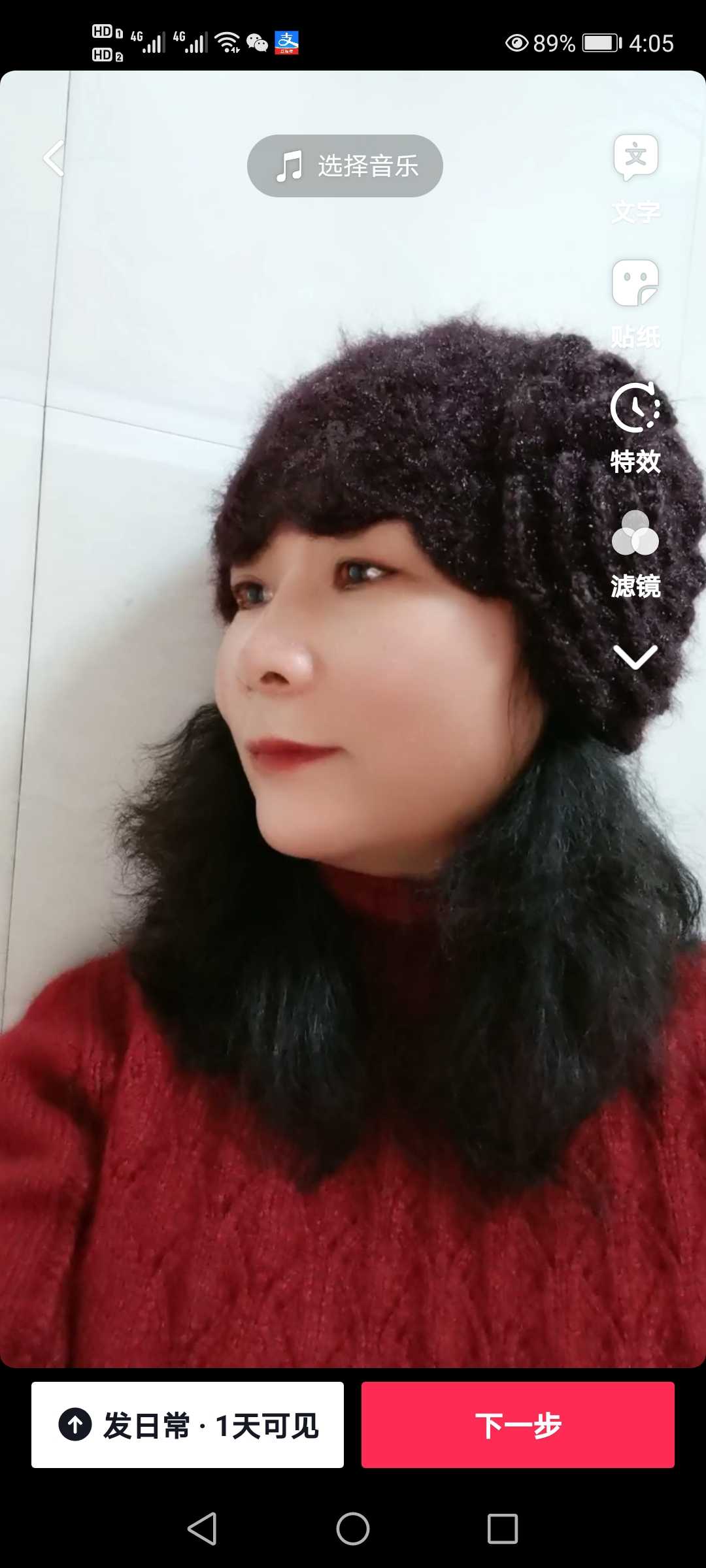Open recent apps from the navigation bar
706x1568 pixels.
point(503,1529)
